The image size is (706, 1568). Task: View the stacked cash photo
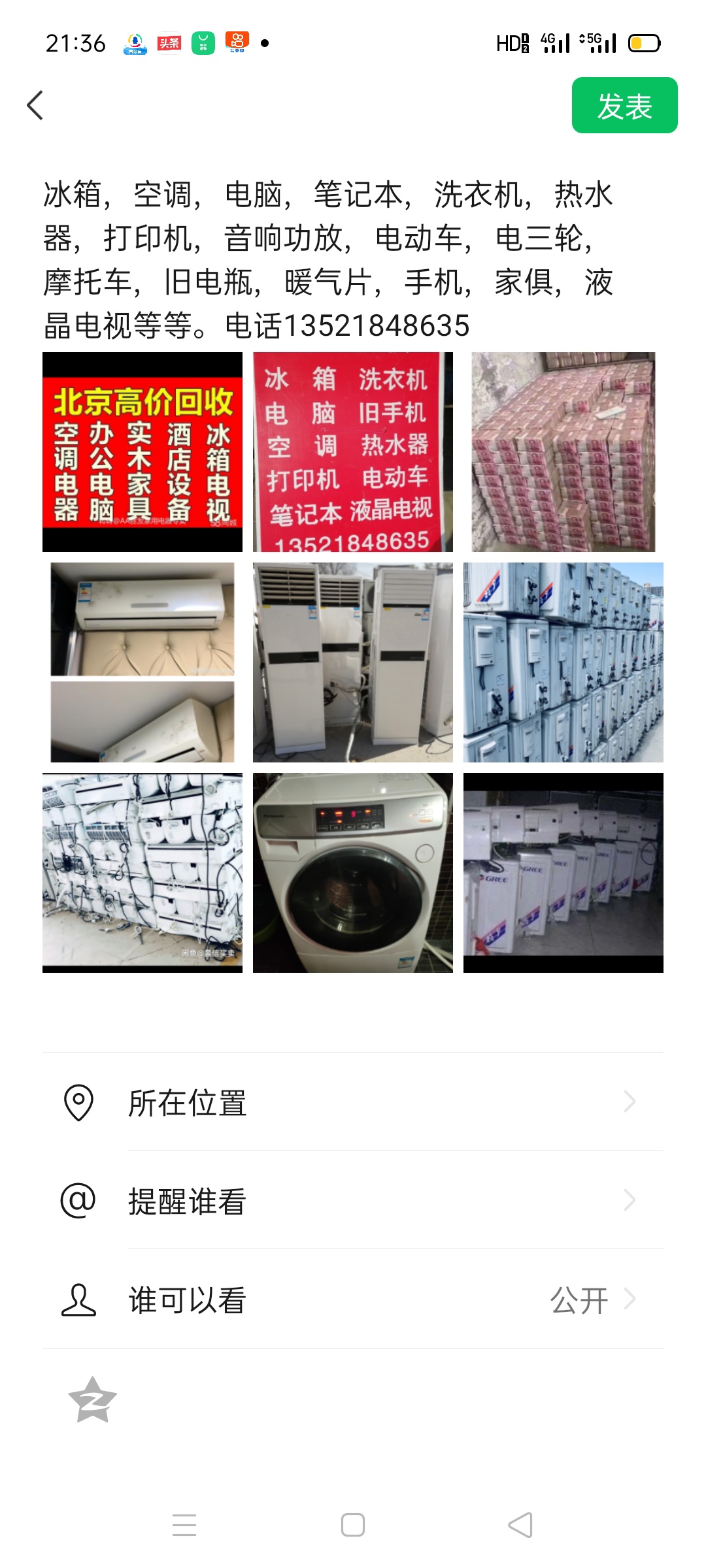tap(563, 452)
